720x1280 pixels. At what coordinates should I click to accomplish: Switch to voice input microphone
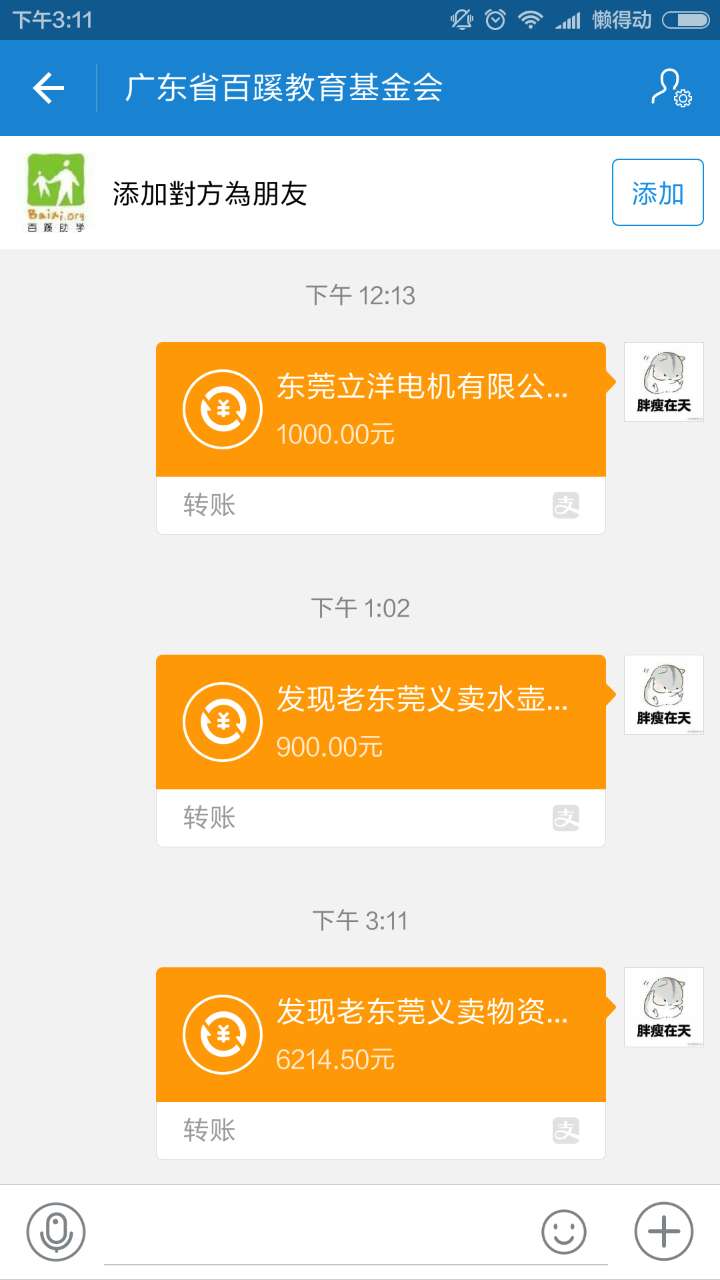pos(56,1231)
